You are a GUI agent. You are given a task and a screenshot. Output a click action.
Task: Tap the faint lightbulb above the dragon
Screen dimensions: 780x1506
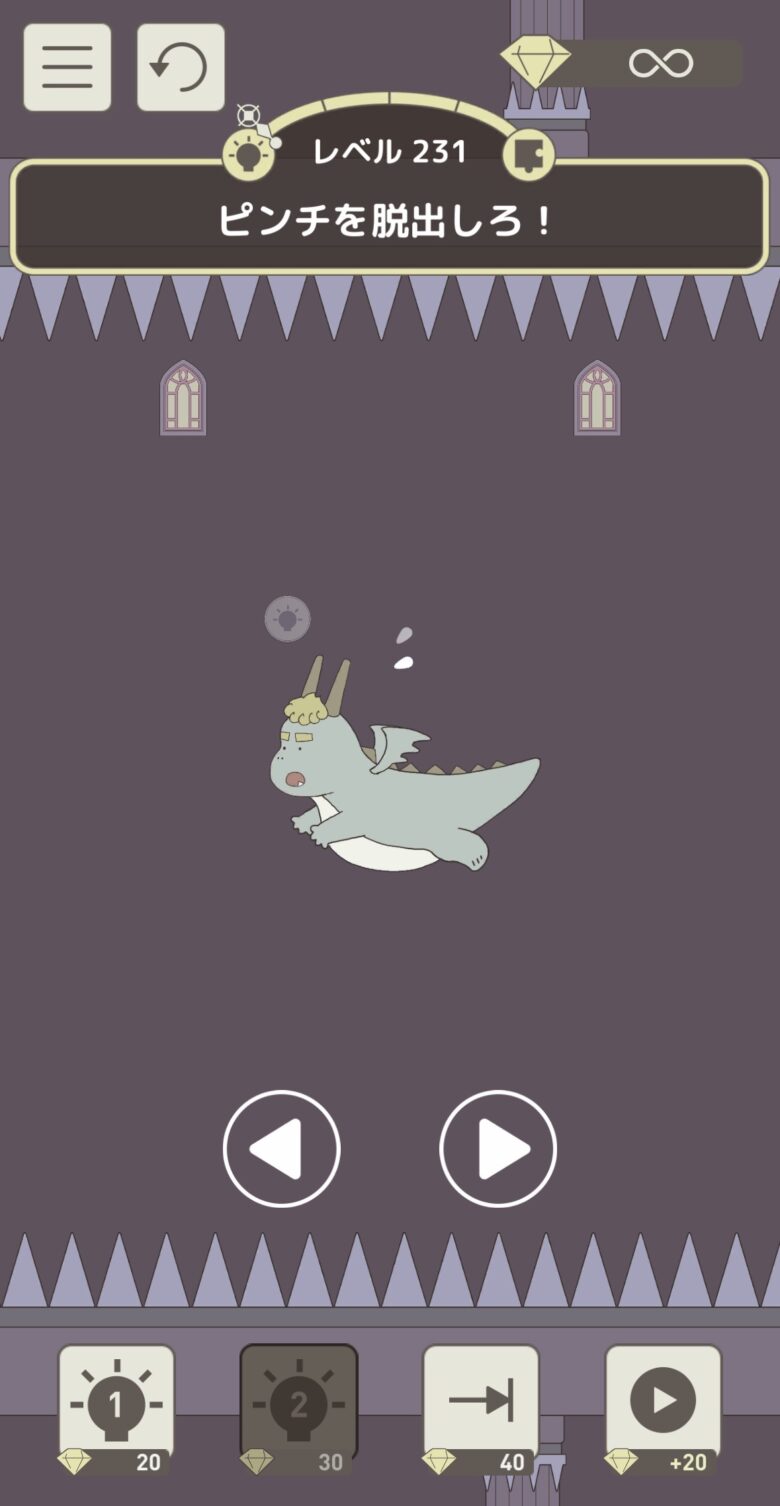(x=287, y=619)
